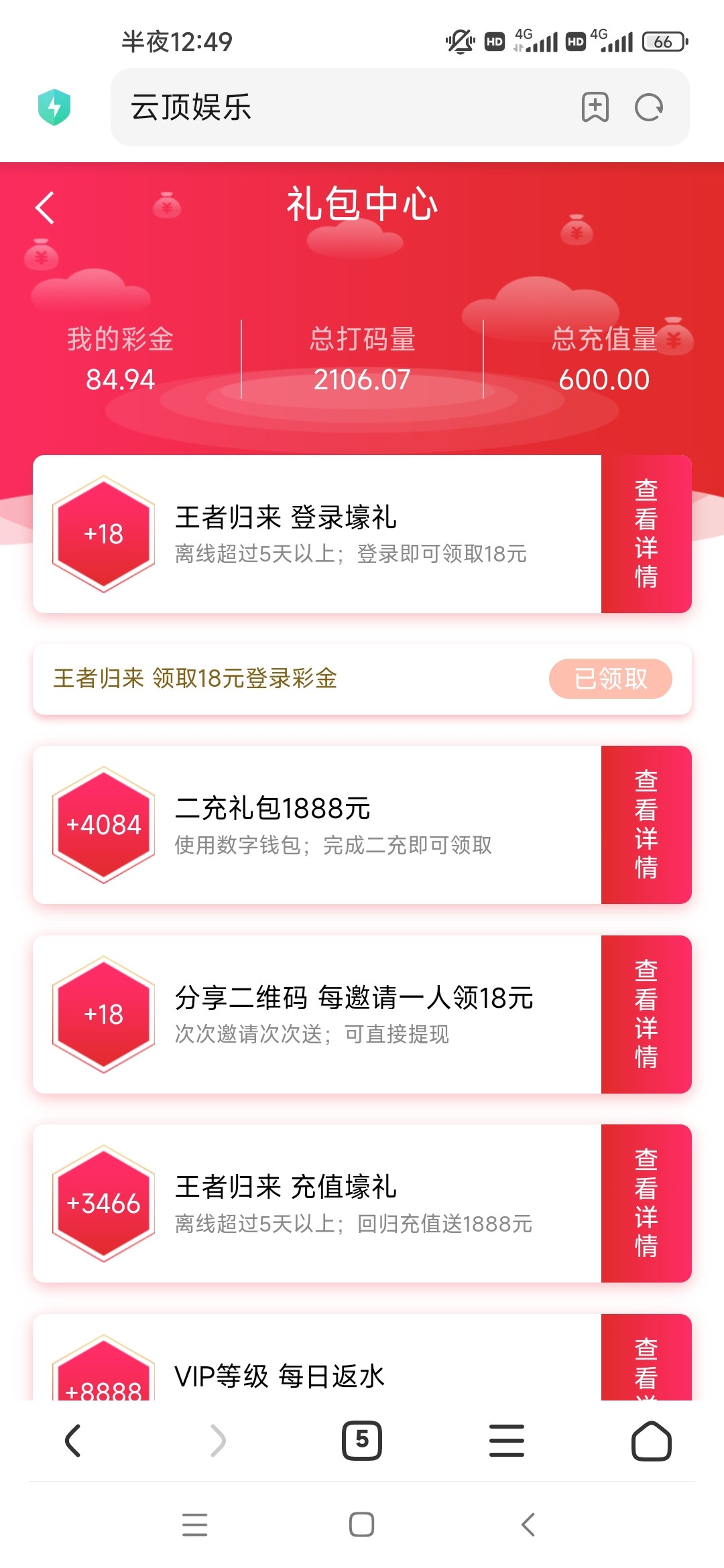This screenshot has width=724, height=1568.
Task: Go to the previous page in browser toolbar
Action: pos(72,1441)
